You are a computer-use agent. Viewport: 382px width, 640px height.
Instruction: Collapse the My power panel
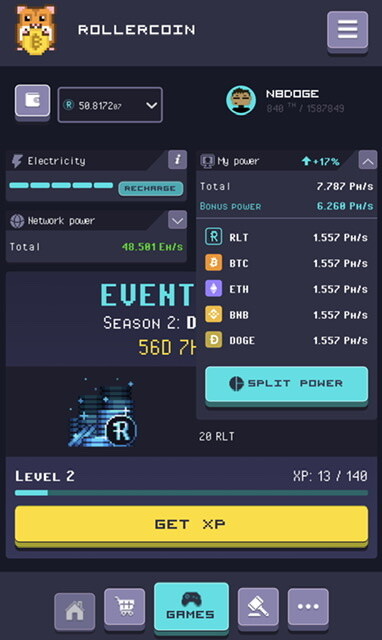[368, 160]
